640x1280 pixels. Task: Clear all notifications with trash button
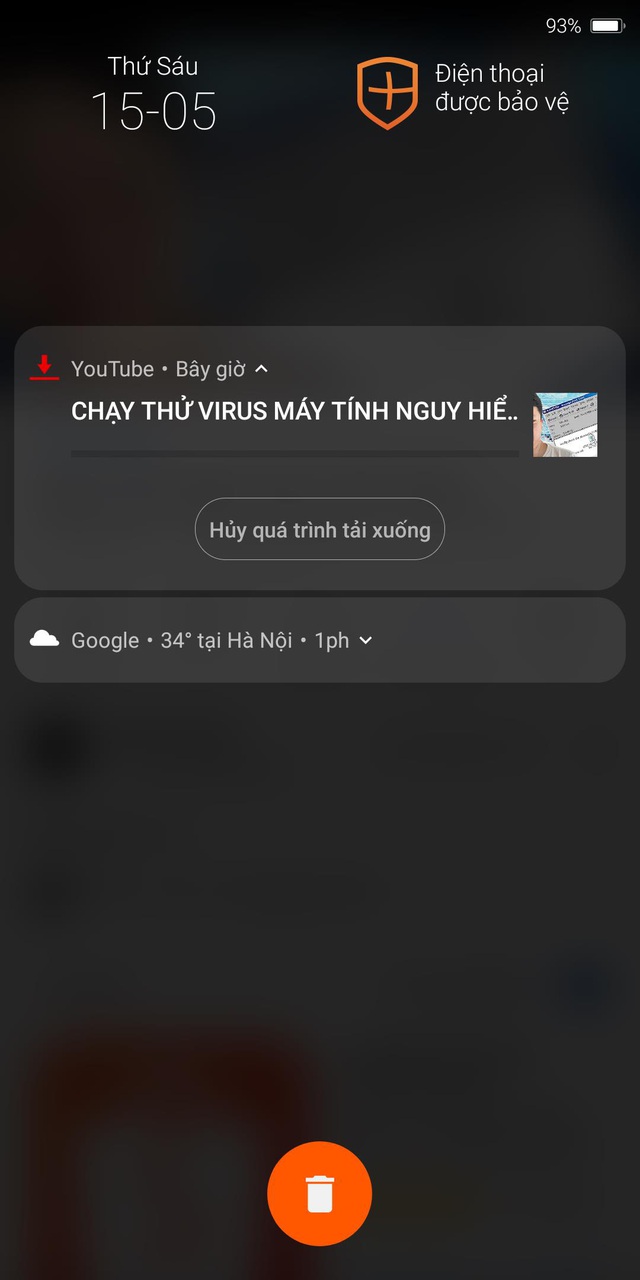319,1194
